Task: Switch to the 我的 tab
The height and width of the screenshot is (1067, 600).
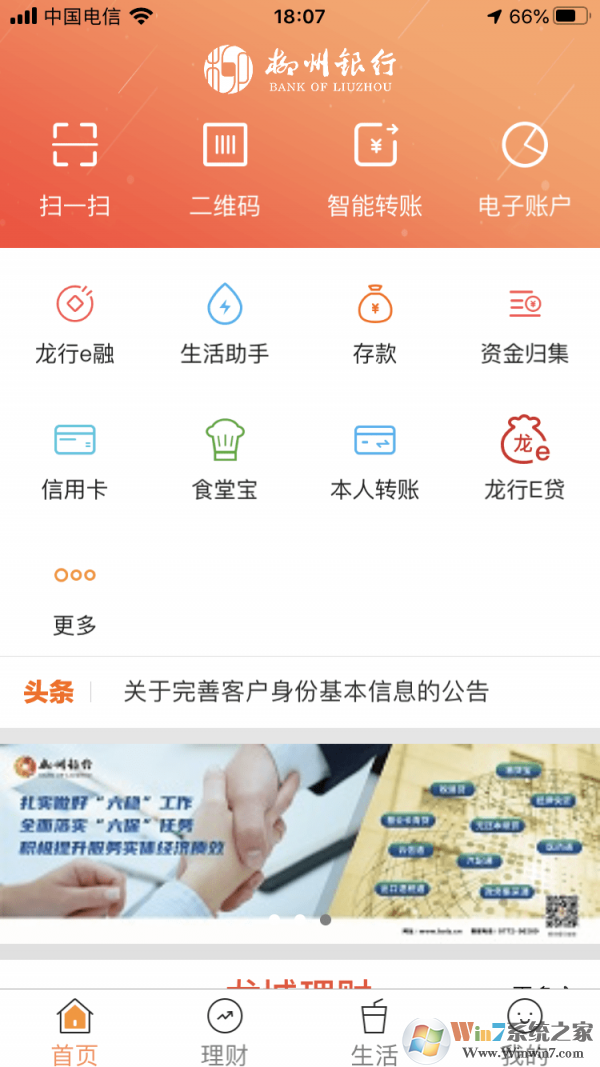Action: pos(525,1032)
